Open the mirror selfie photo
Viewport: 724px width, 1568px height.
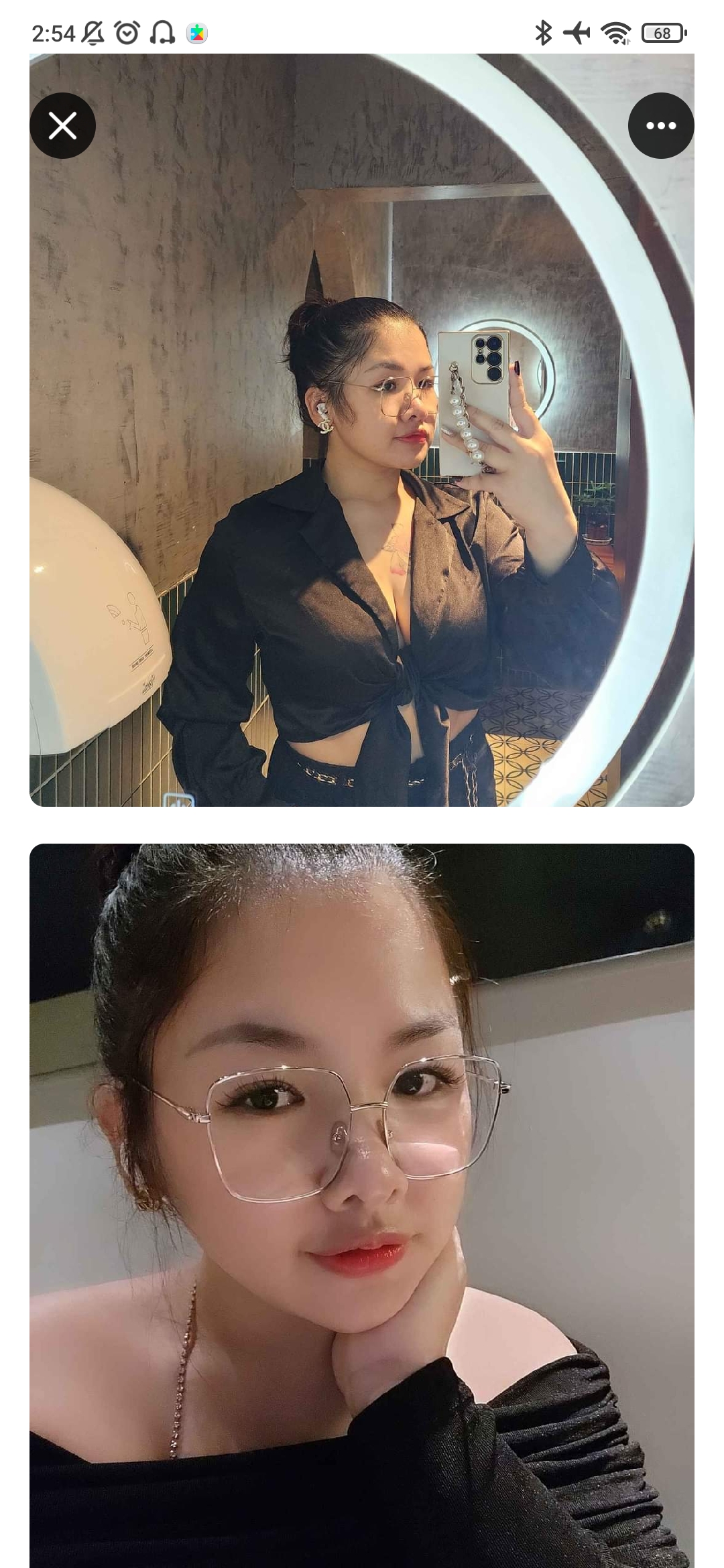[362, 469]
